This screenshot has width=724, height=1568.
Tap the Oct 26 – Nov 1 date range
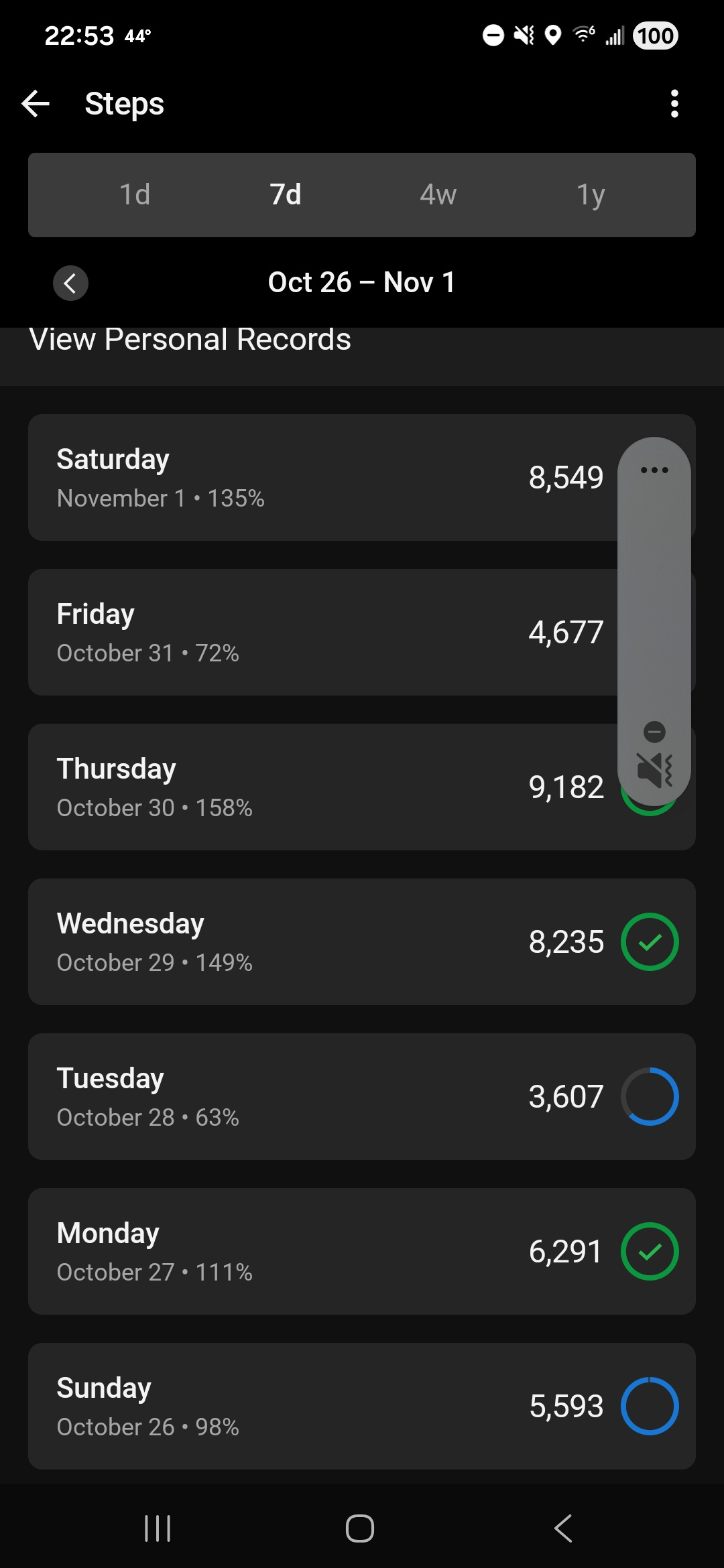point(362,282)
